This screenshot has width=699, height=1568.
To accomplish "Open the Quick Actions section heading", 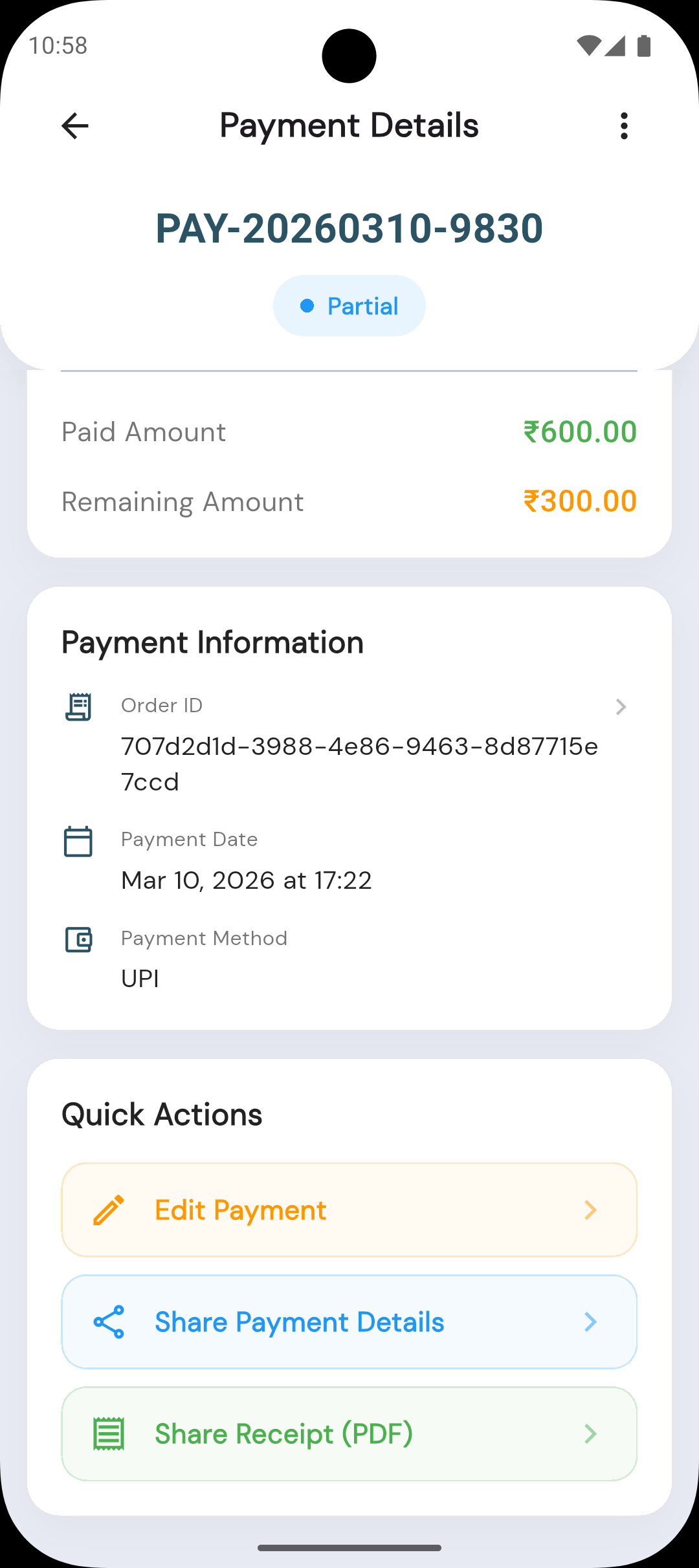I will [x=162, y=1113].
